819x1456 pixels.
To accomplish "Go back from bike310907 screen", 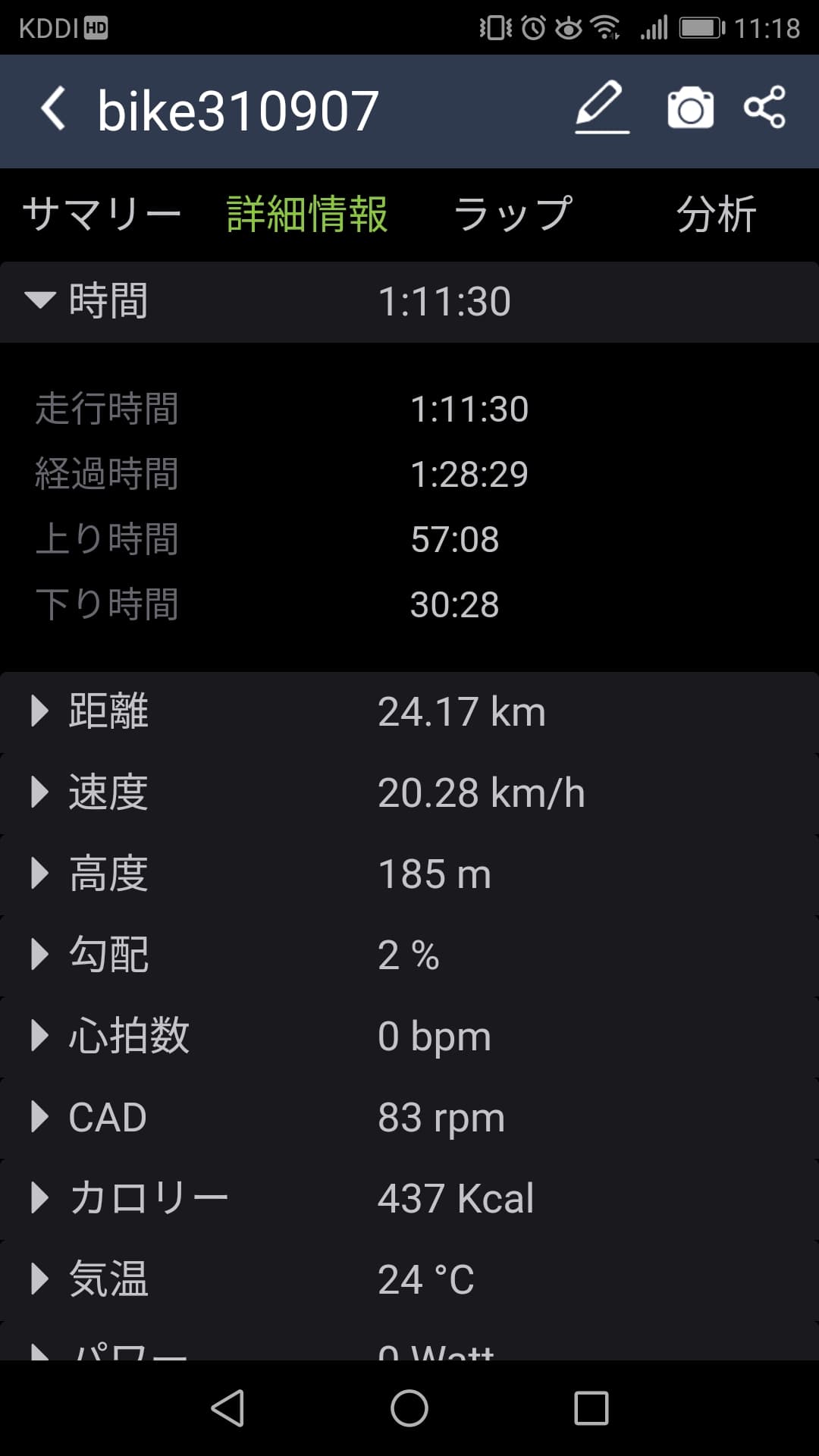I will (x=53, y=109).
